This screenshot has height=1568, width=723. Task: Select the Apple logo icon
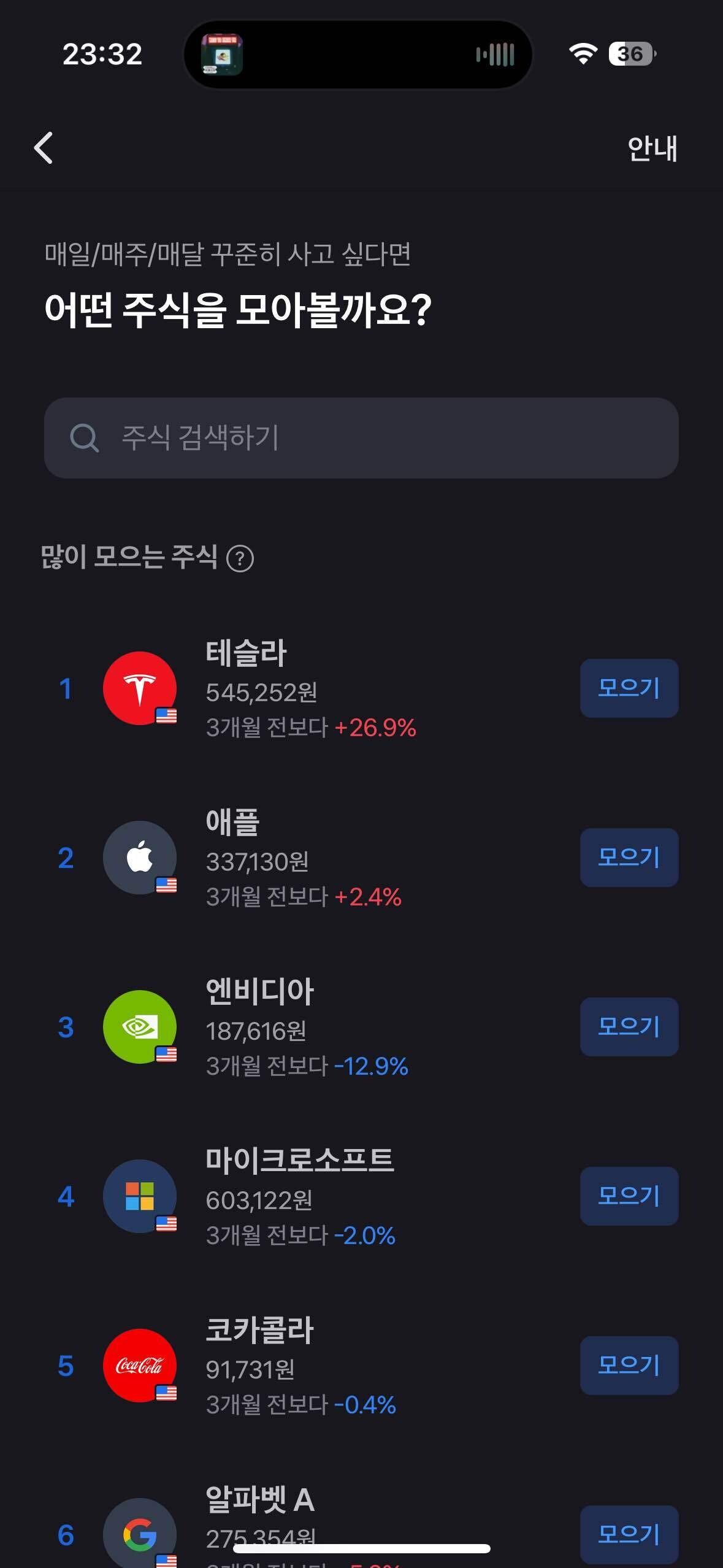(x=140, y=857)
